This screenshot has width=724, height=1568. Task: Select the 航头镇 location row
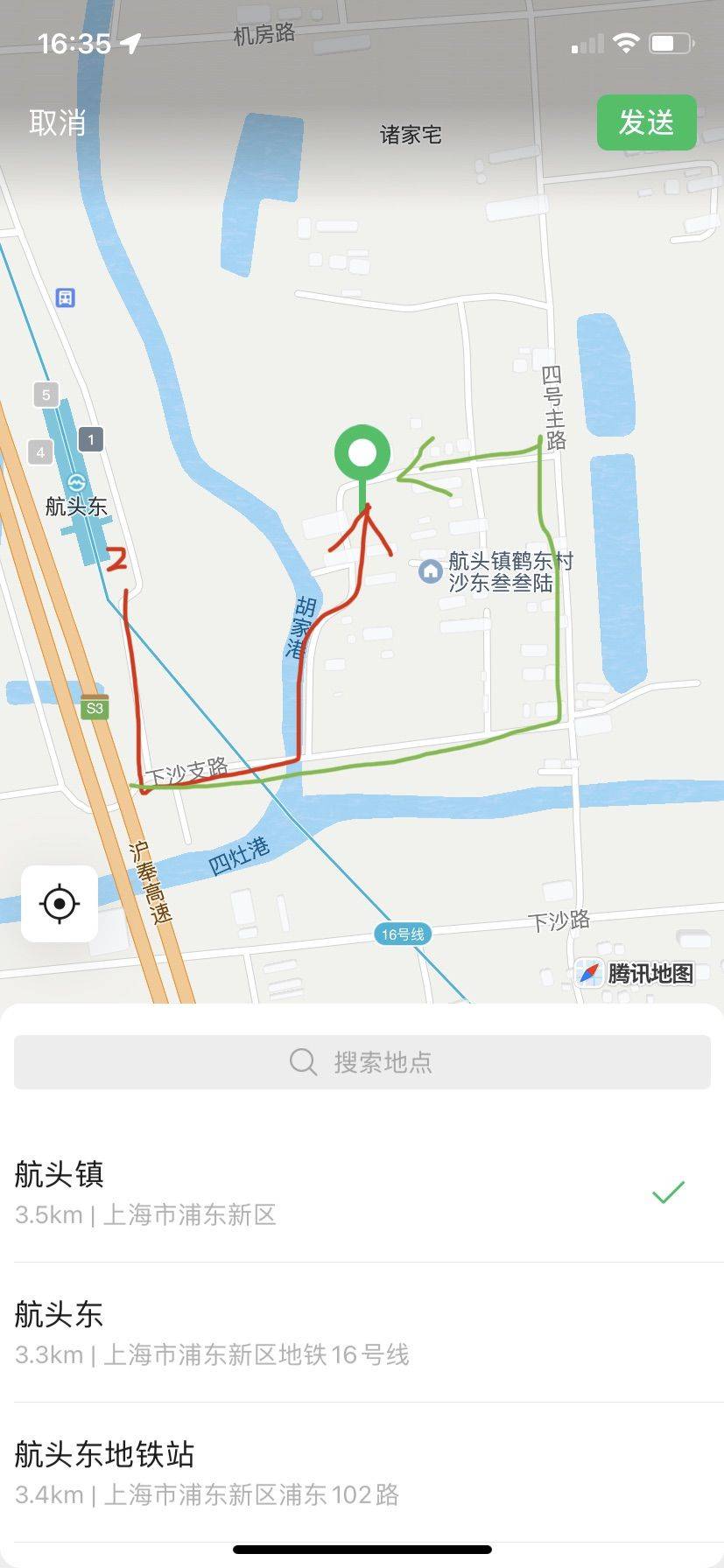pos(350,1192)
